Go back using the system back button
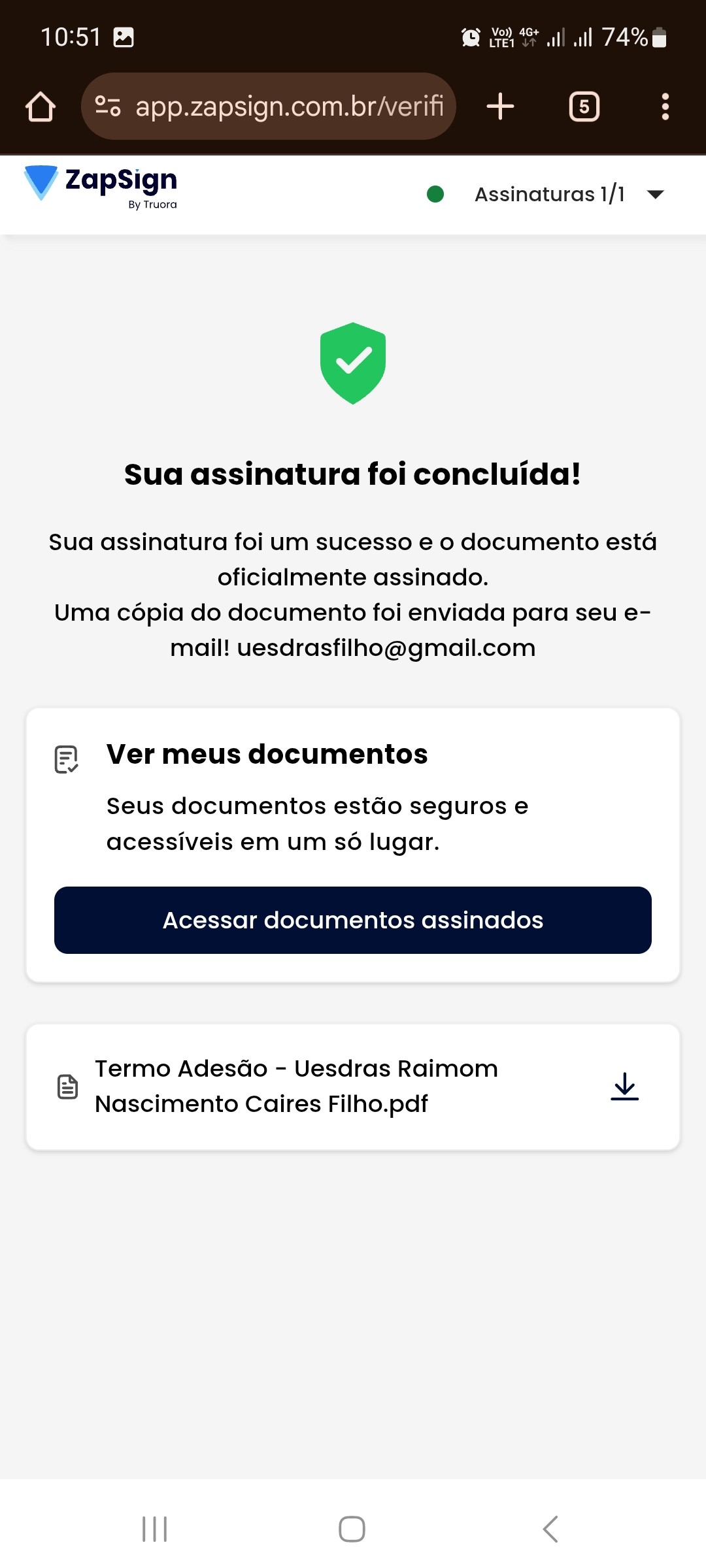 click(550, 1529)
